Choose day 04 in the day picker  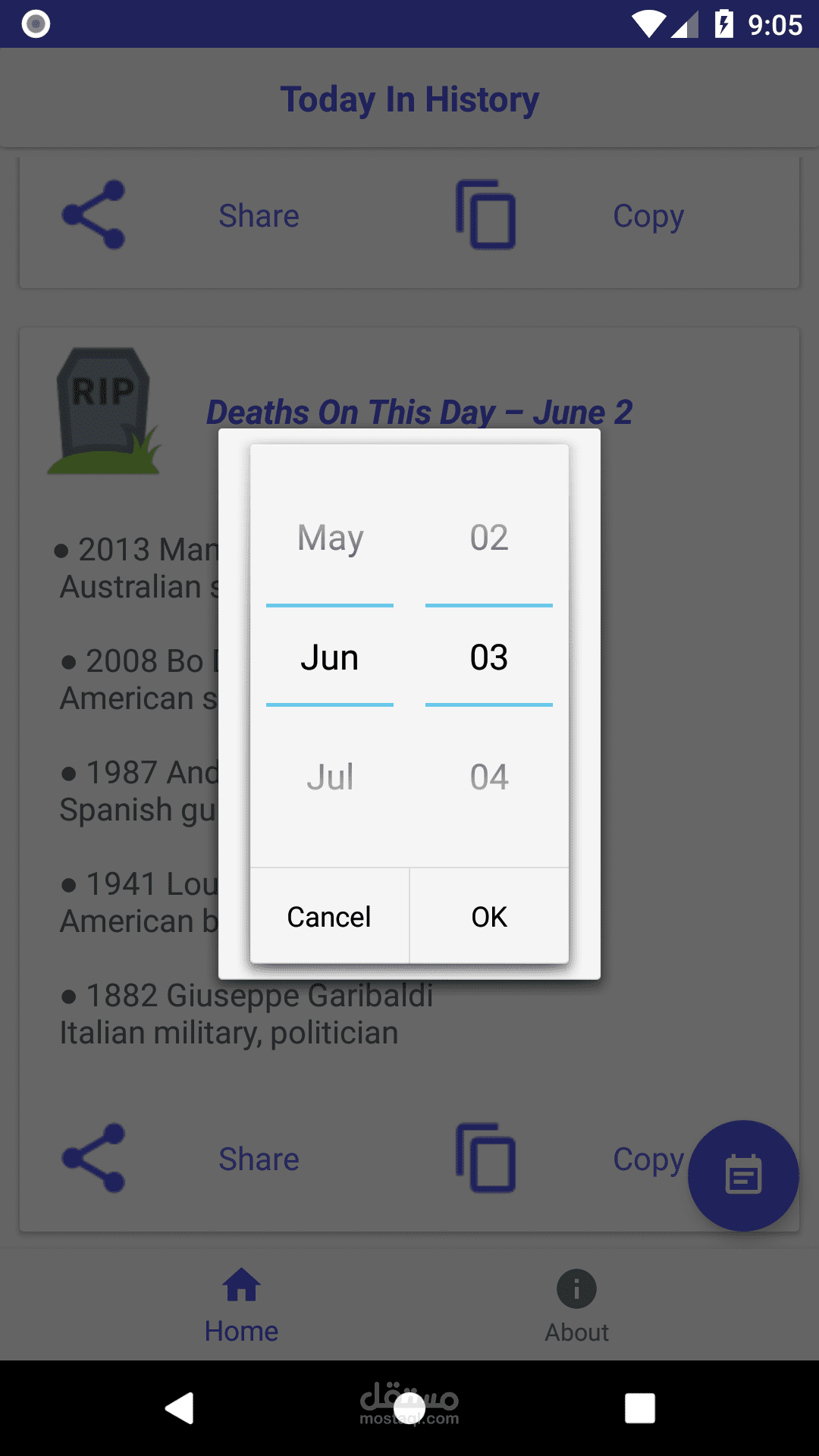(489, 777)
